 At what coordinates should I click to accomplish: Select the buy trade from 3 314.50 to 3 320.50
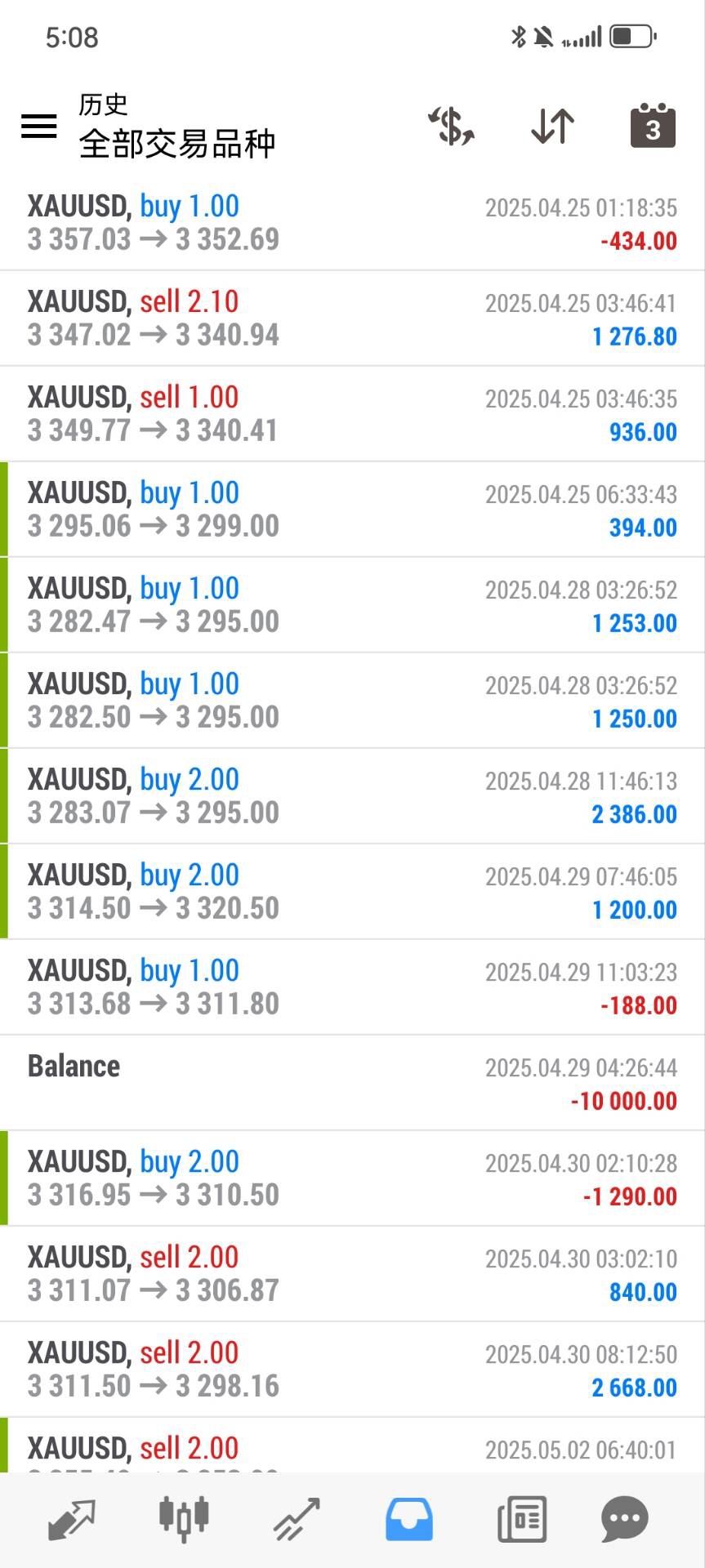coord(352,892)
